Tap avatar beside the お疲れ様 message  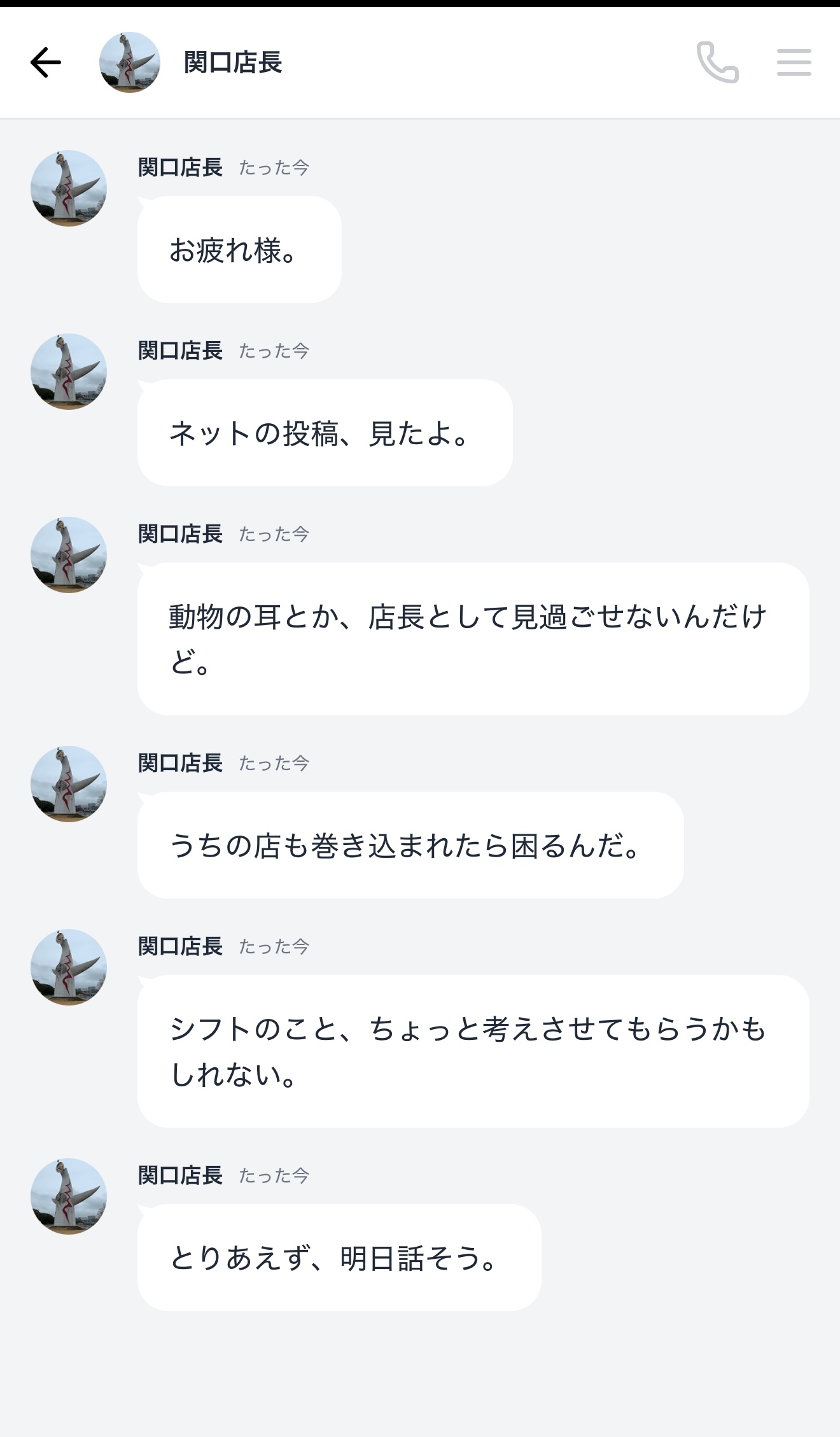click(69, 188)
